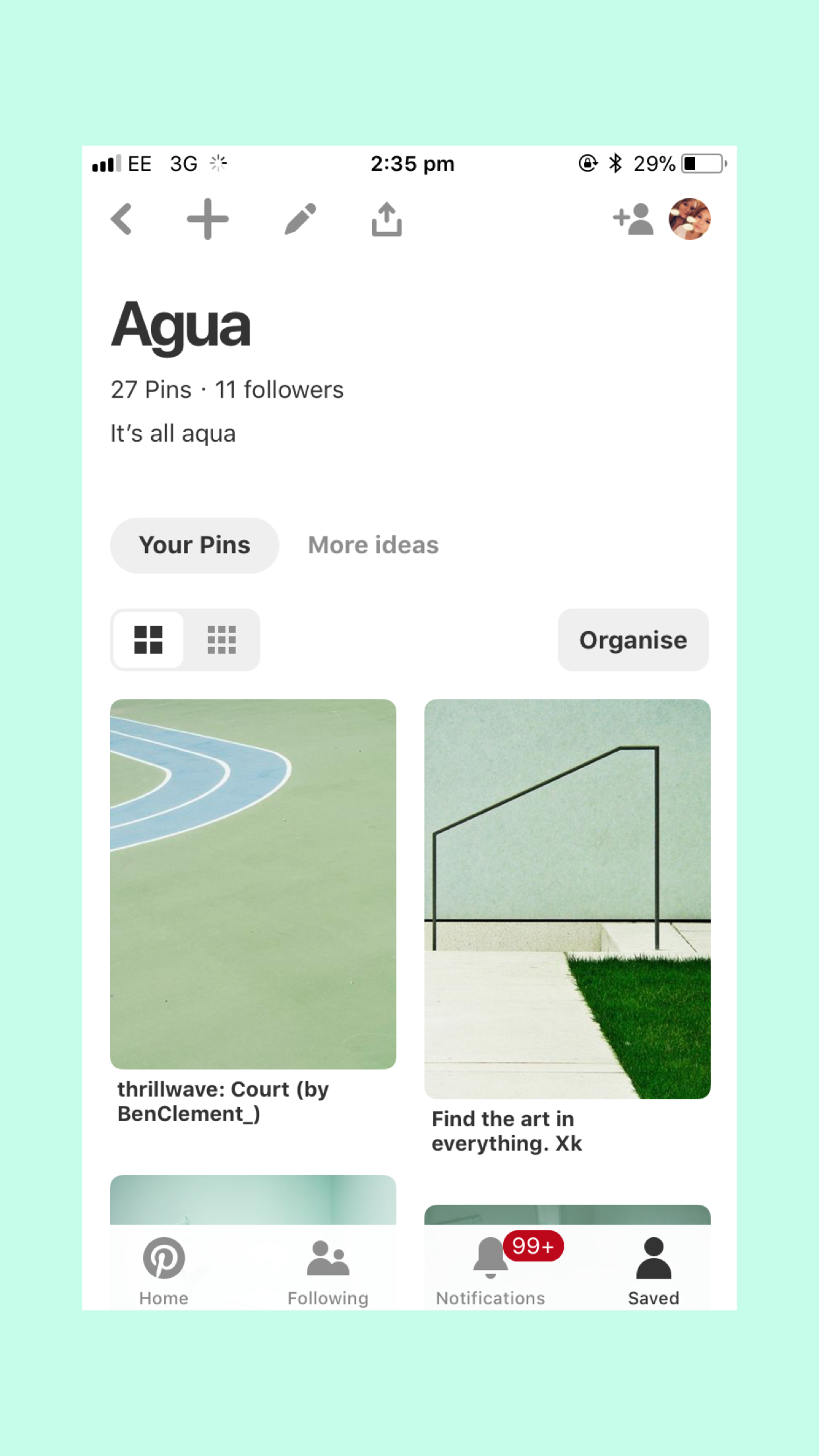The image size is (819, 1456).
Task: Add a new pin with plus icon
Action: coord(208,219)
